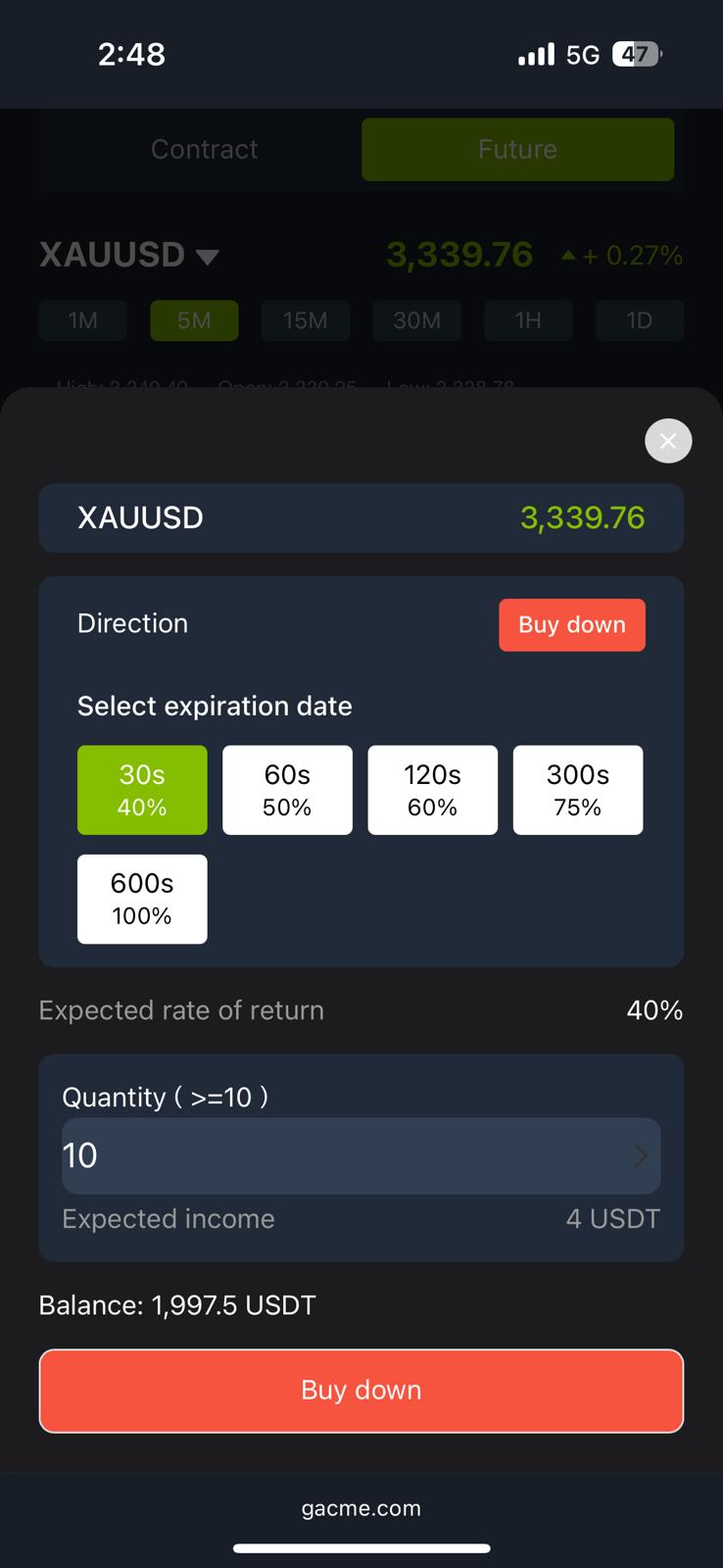Choose the 600s 100% expiration
The height and width of the screenshot is (1568, 723).
point(142,899)
